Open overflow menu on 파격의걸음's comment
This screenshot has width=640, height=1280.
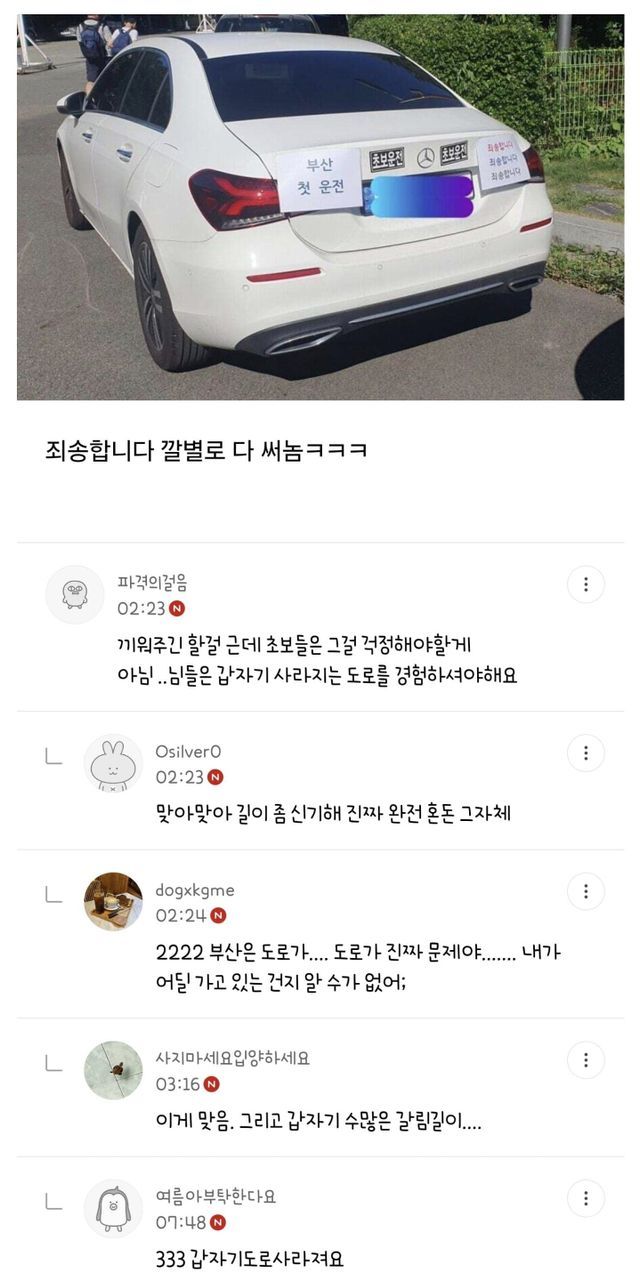(585, 585)
